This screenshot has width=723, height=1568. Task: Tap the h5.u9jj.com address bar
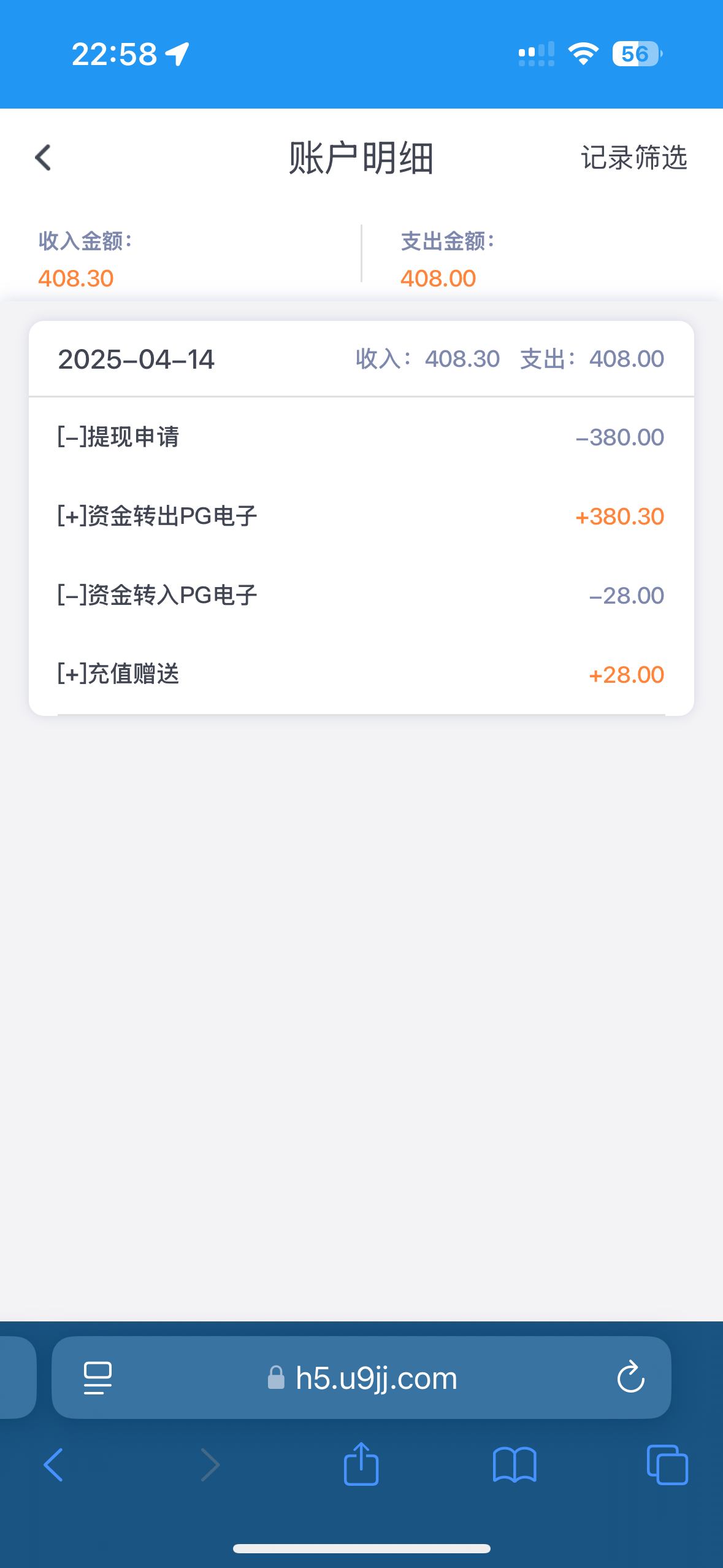(375, 1378)
